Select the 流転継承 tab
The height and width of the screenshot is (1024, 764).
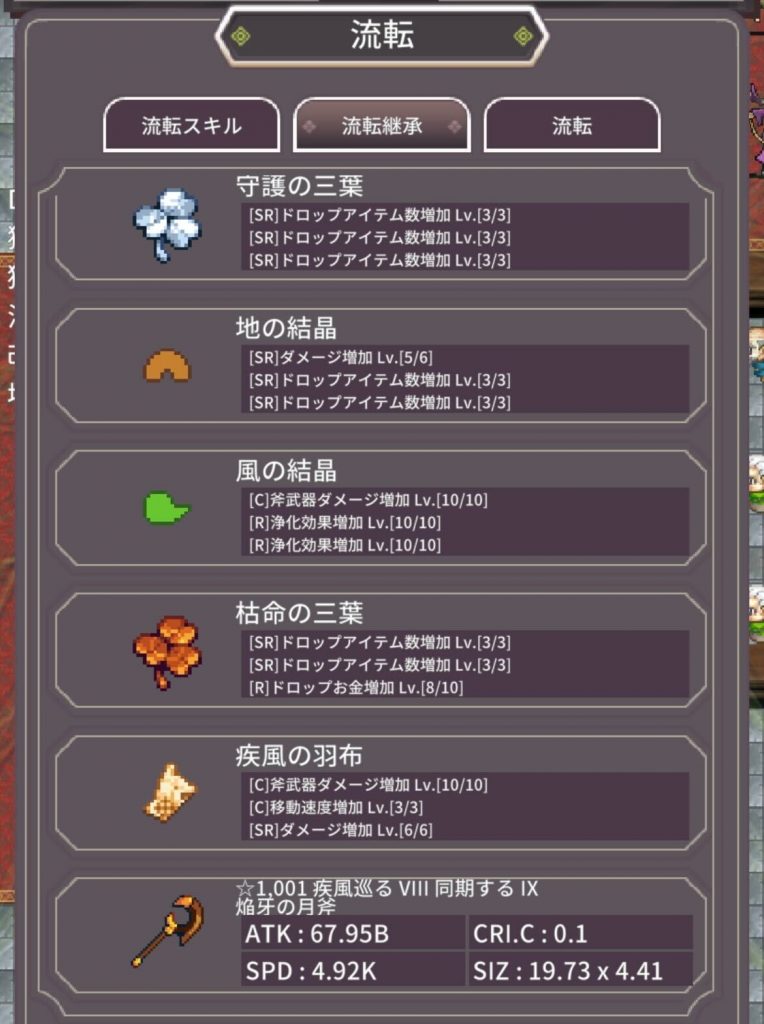tap(382, 127)
